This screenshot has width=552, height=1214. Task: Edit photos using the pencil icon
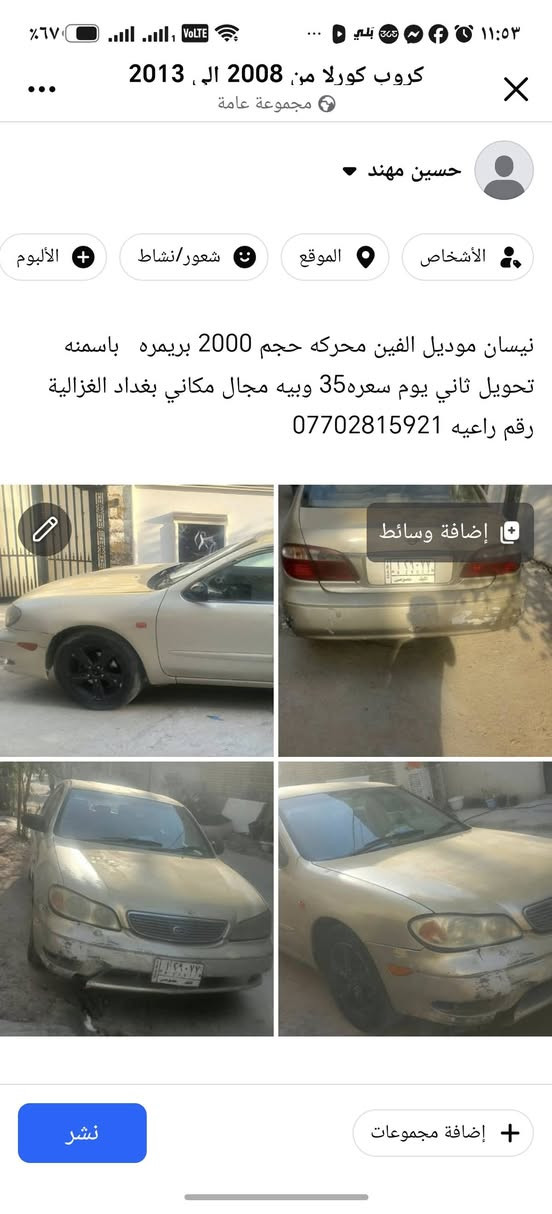[x=45, y=529]
